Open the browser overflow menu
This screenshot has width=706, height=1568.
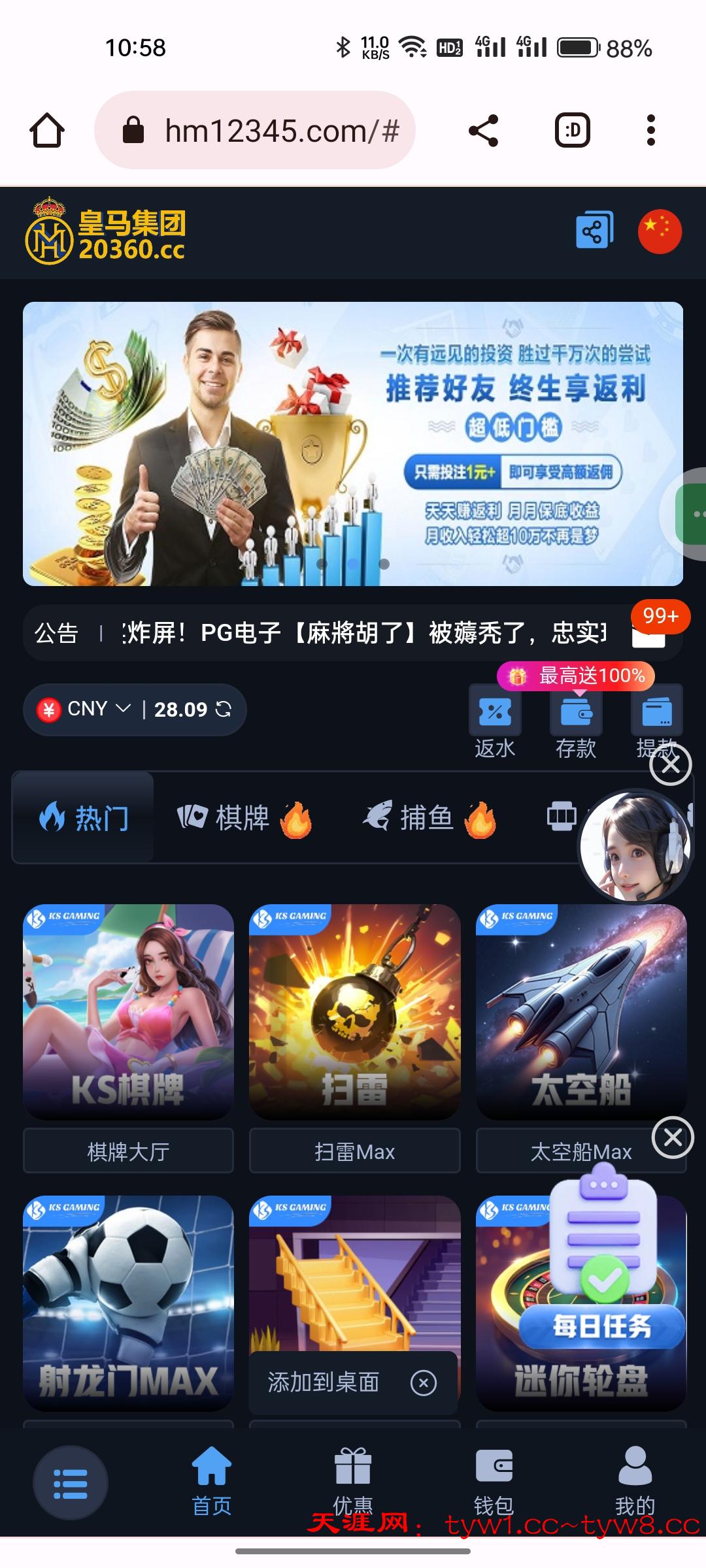[x=650, y=130]
